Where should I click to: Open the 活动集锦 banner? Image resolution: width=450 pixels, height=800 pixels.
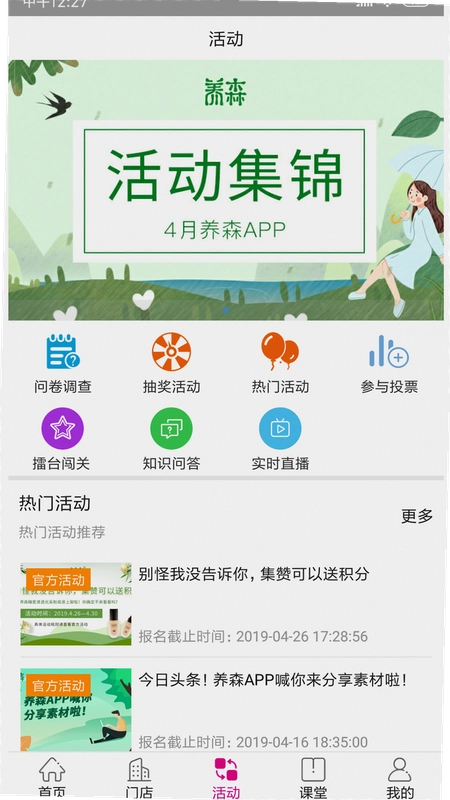[x=226, y=190]
